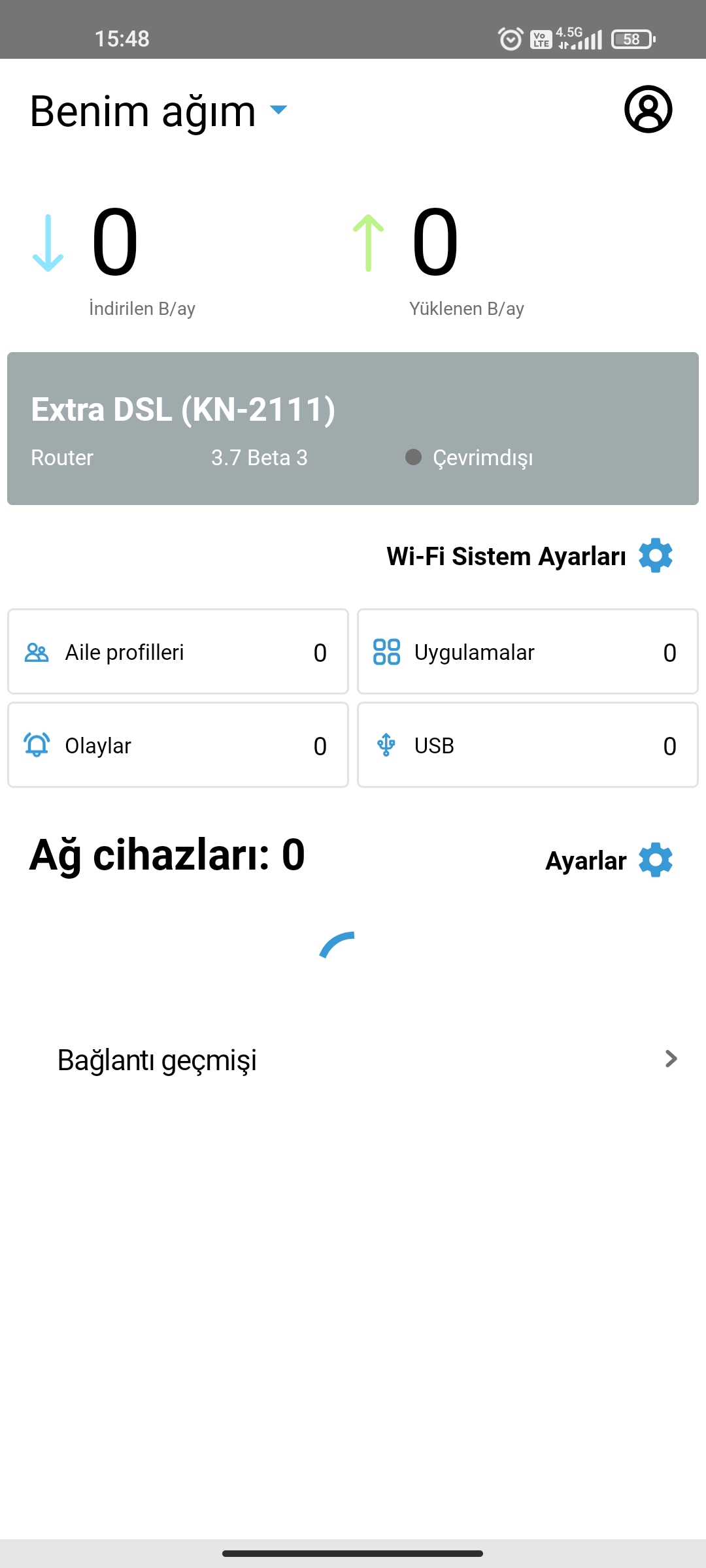Open Bağlantı geçmişi row
The height and width of the screenshot is (1568, 706).
(x=353, y=1059)
